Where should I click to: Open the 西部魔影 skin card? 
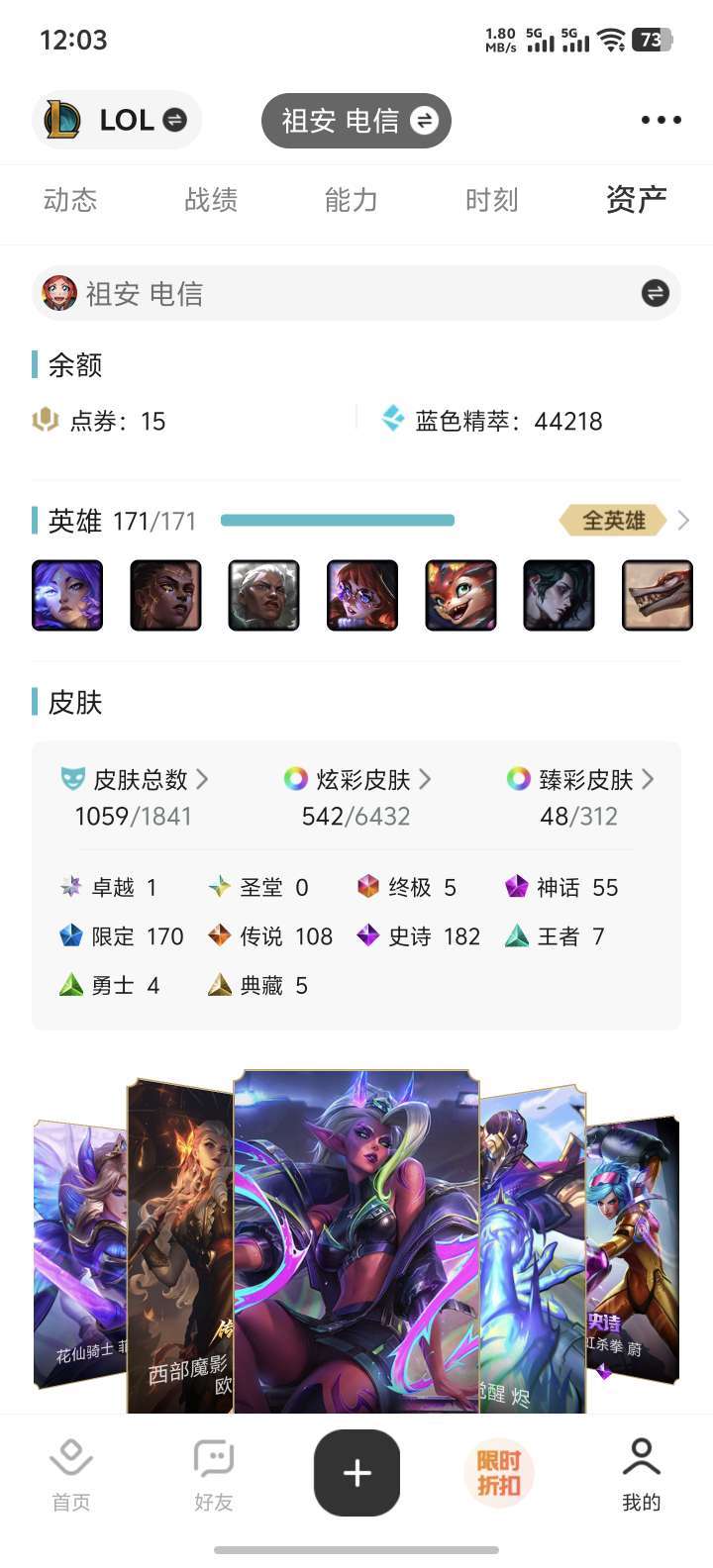tap(180, 1247)
